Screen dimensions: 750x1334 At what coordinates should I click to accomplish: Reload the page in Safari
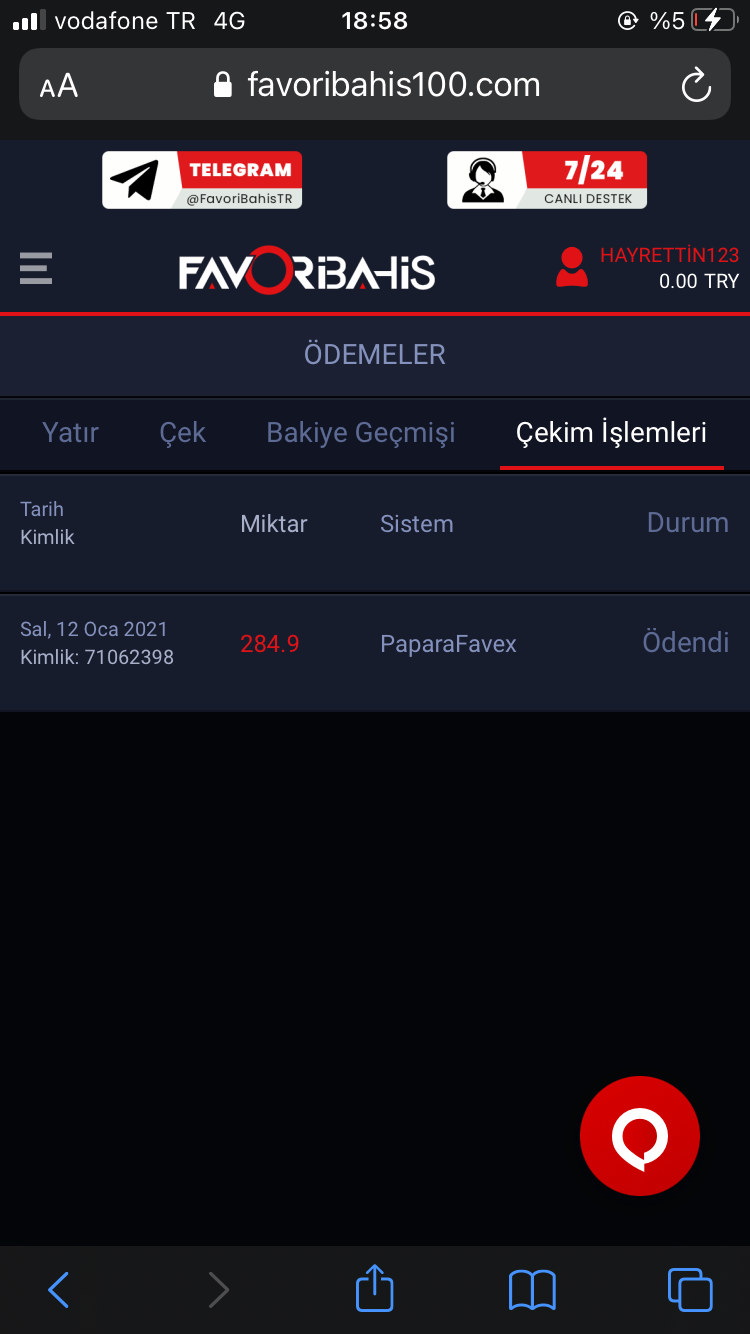pyautogui.click(x=696, y=85)
